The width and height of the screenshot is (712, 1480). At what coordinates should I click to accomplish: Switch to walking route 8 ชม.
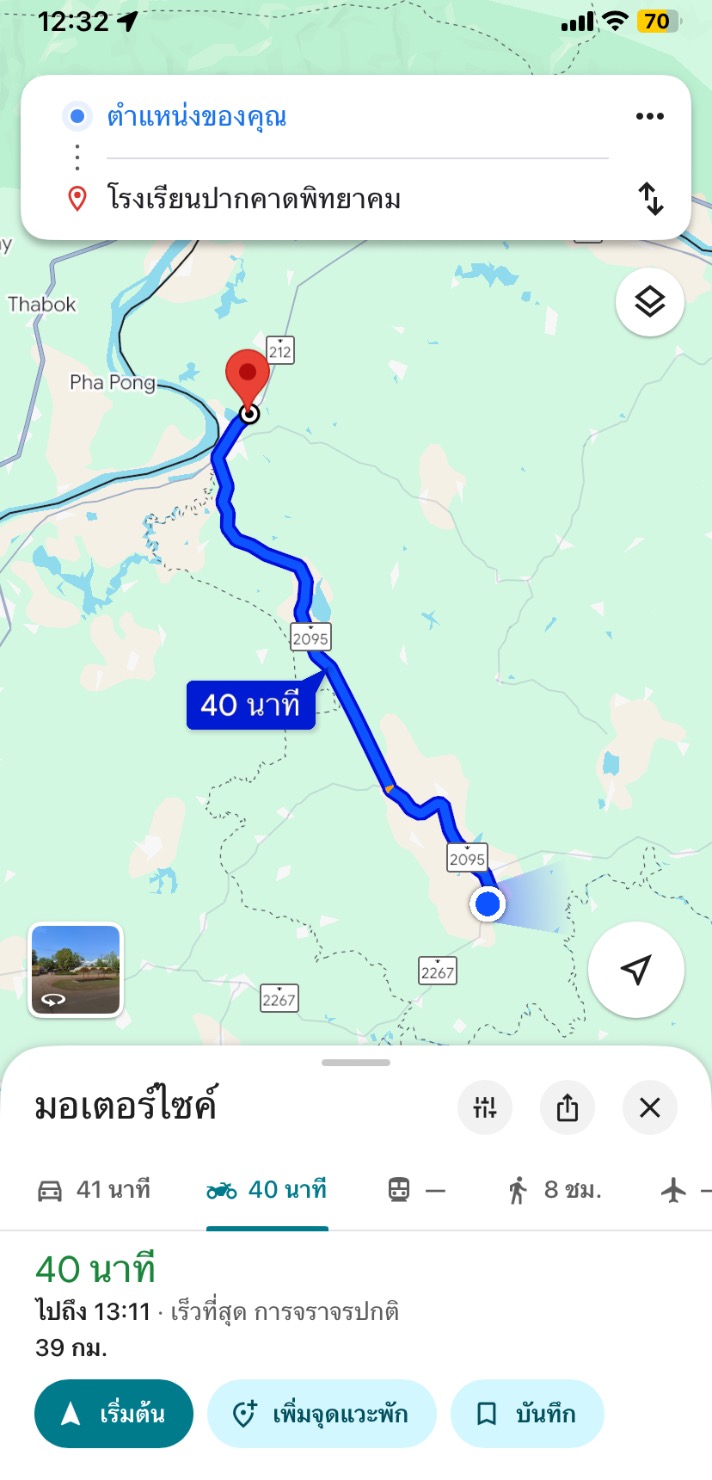554,1190
